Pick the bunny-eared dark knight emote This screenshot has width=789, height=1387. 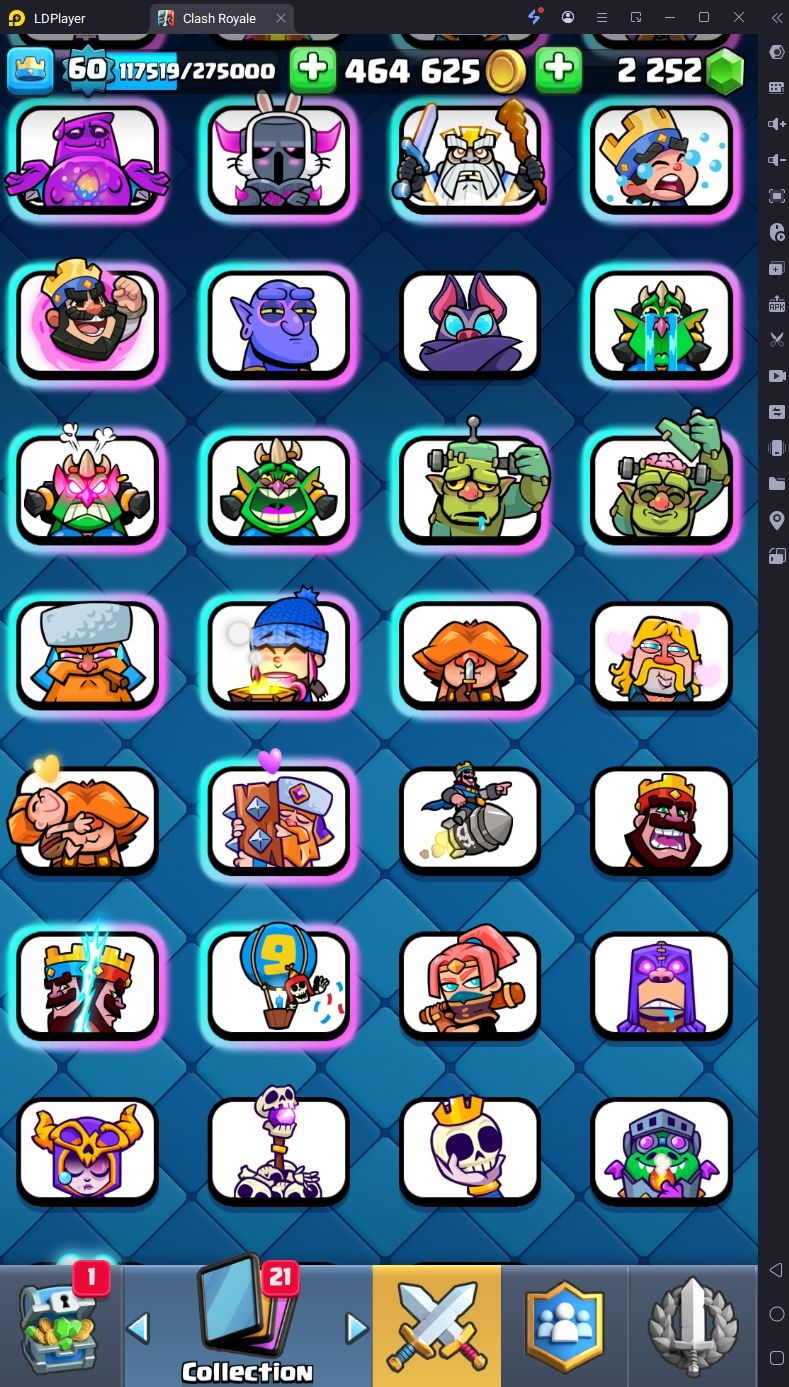279,160
